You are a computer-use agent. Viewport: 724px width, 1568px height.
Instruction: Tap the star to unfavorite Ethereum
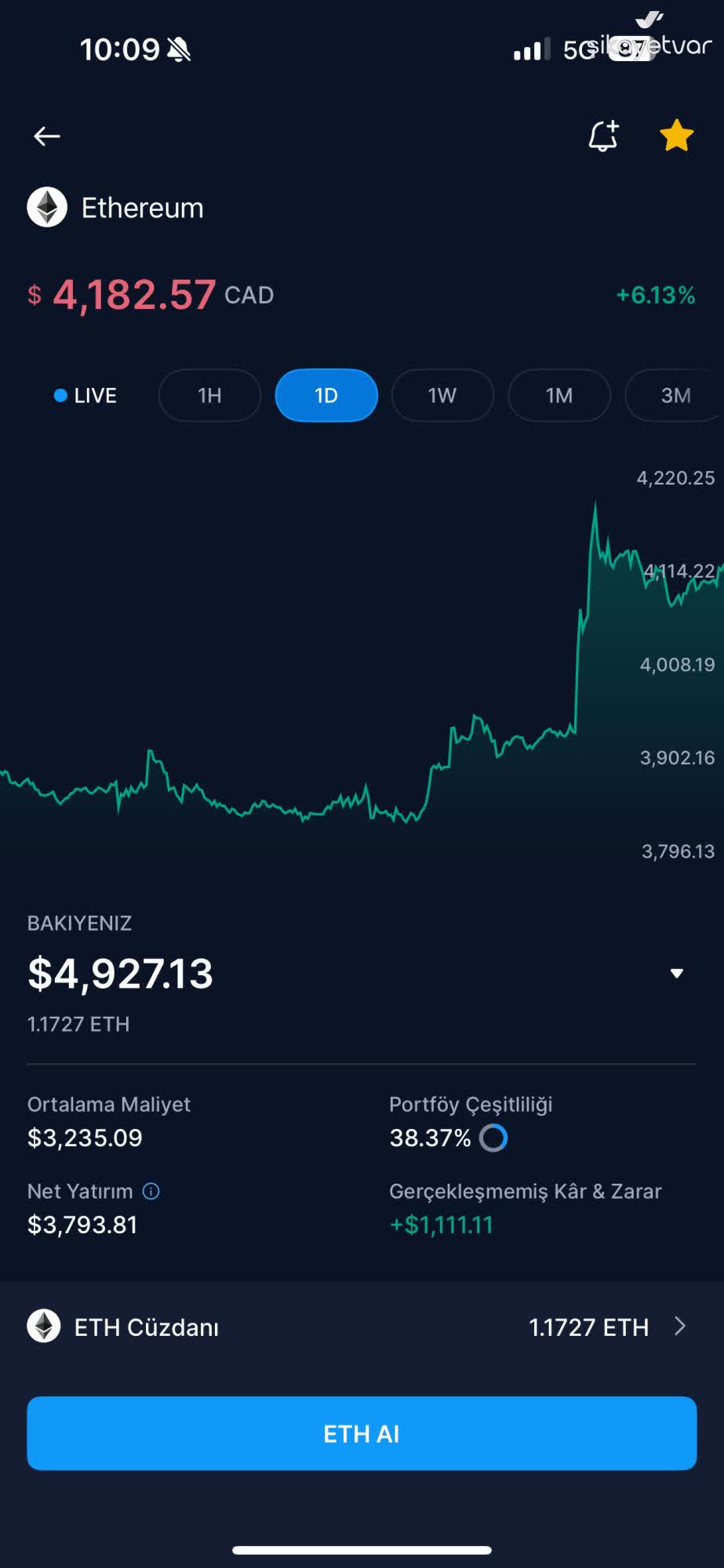coord(675,133)
